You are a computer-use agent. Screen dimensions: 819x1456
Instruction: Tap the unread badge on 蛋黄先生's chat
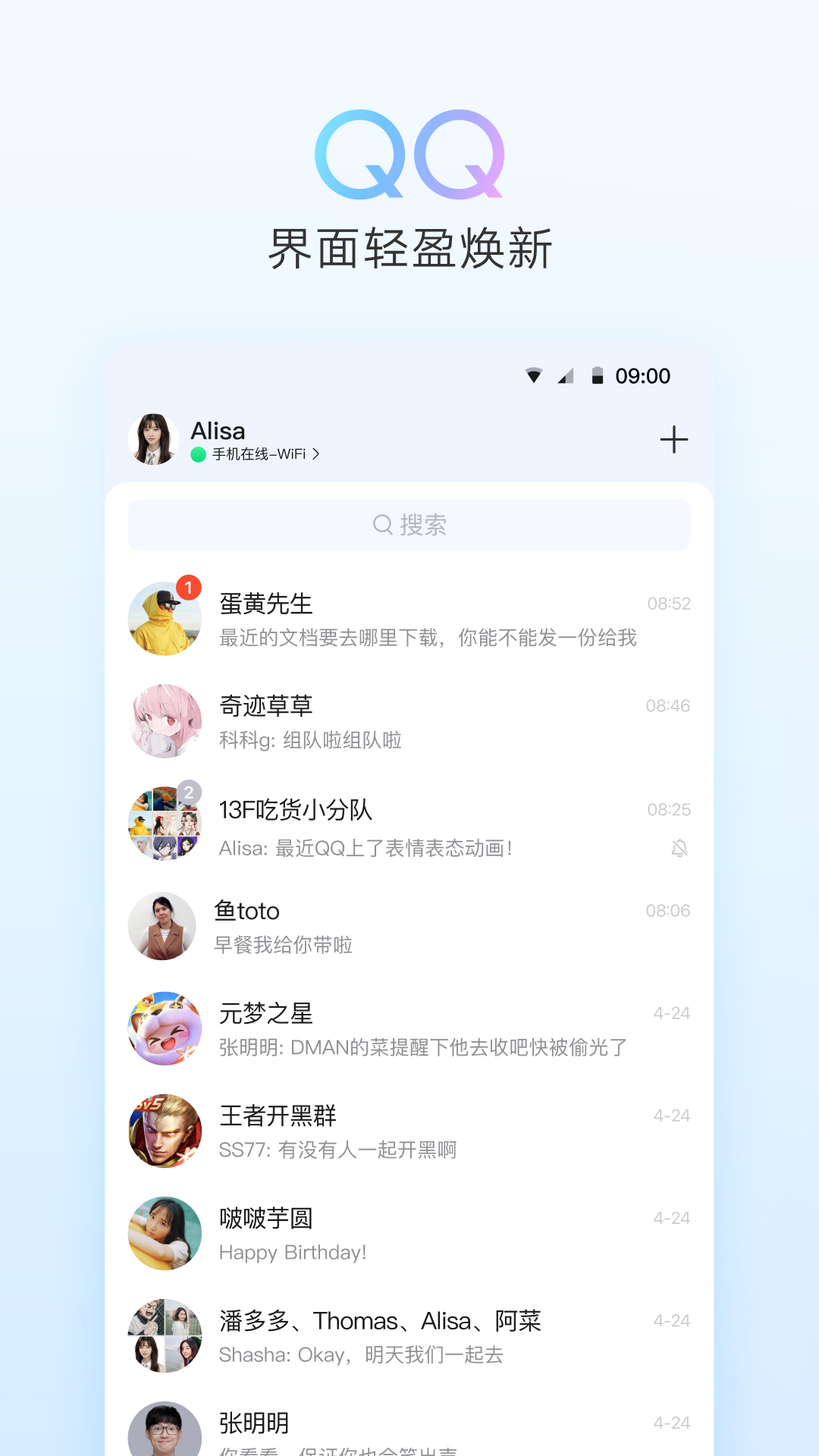point(189,587)
